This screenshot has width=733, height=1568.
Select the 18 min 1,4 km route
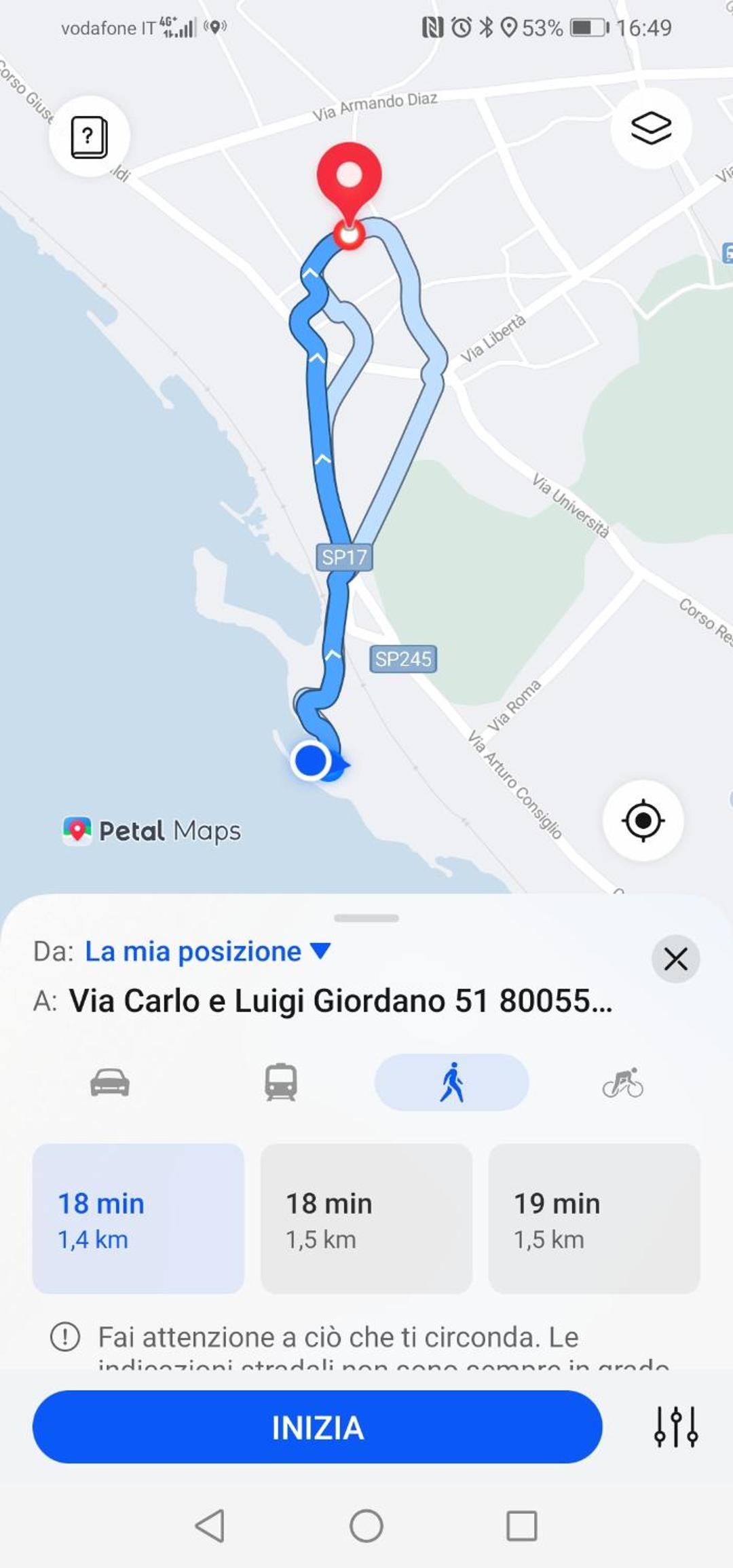pyautogui.click(x=138, y=1219)
